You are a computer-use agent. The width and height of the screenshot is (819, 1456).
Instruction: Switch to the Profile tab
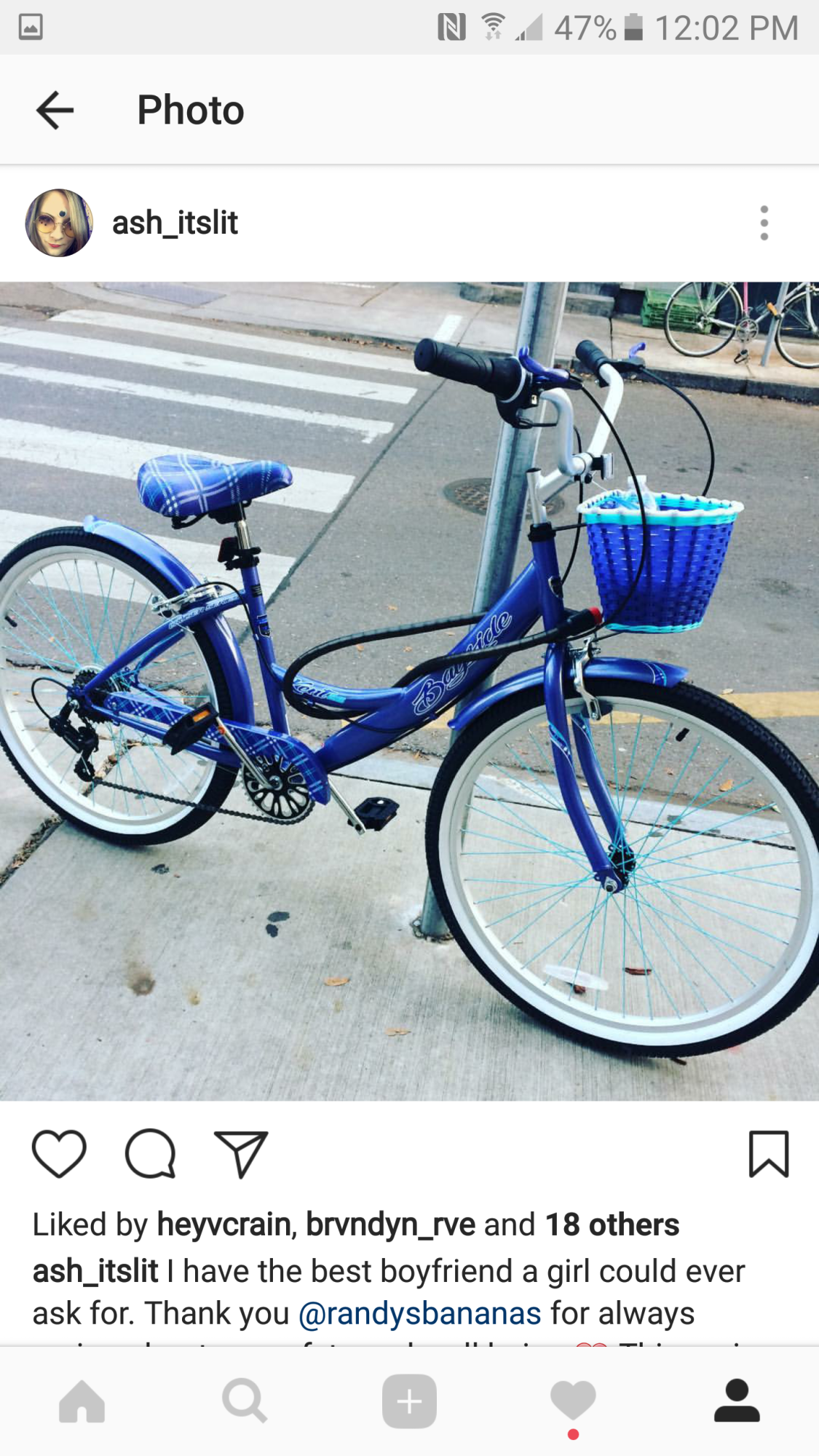tap(737, 1401)
